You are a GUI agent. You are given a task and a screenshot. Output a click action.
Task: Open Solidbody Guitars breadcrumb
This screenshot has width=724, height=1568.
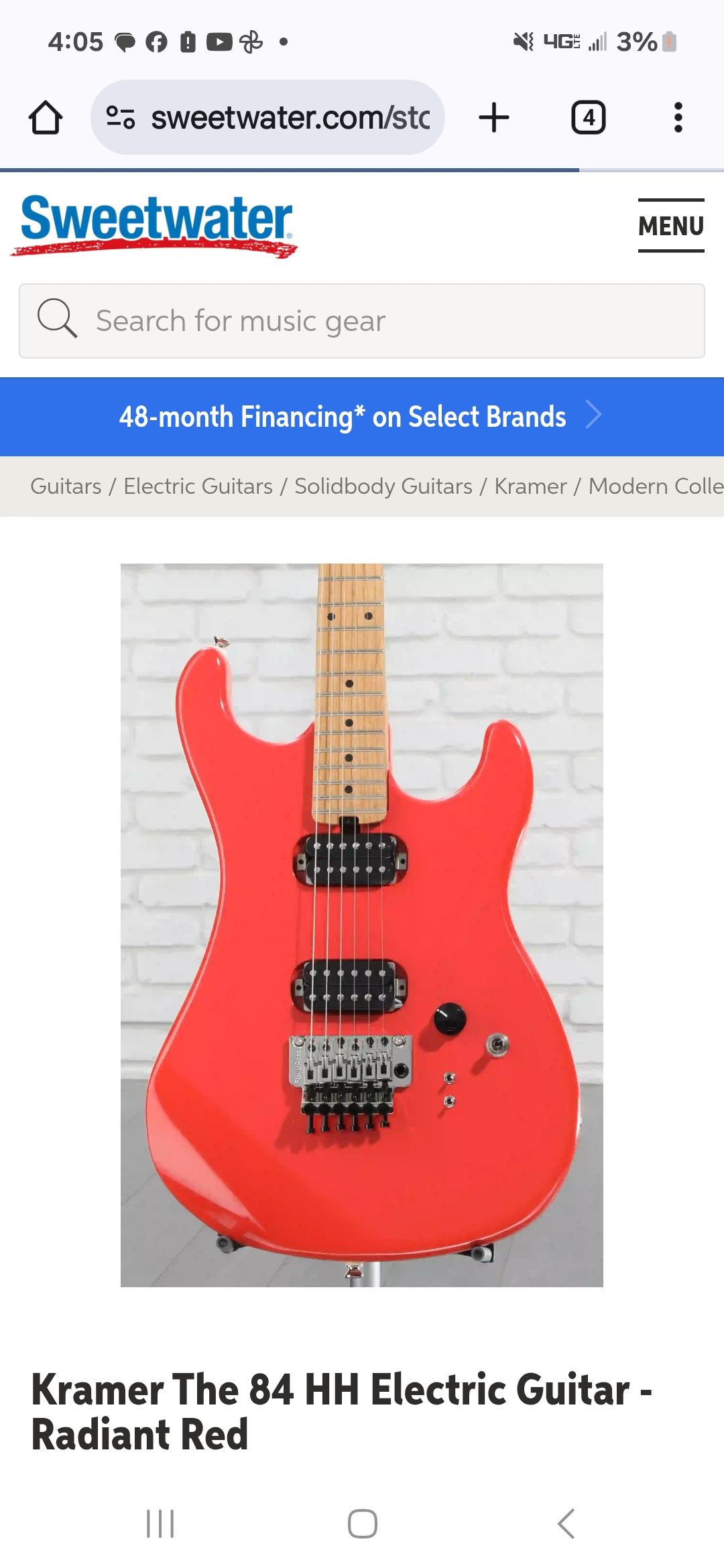383,486
